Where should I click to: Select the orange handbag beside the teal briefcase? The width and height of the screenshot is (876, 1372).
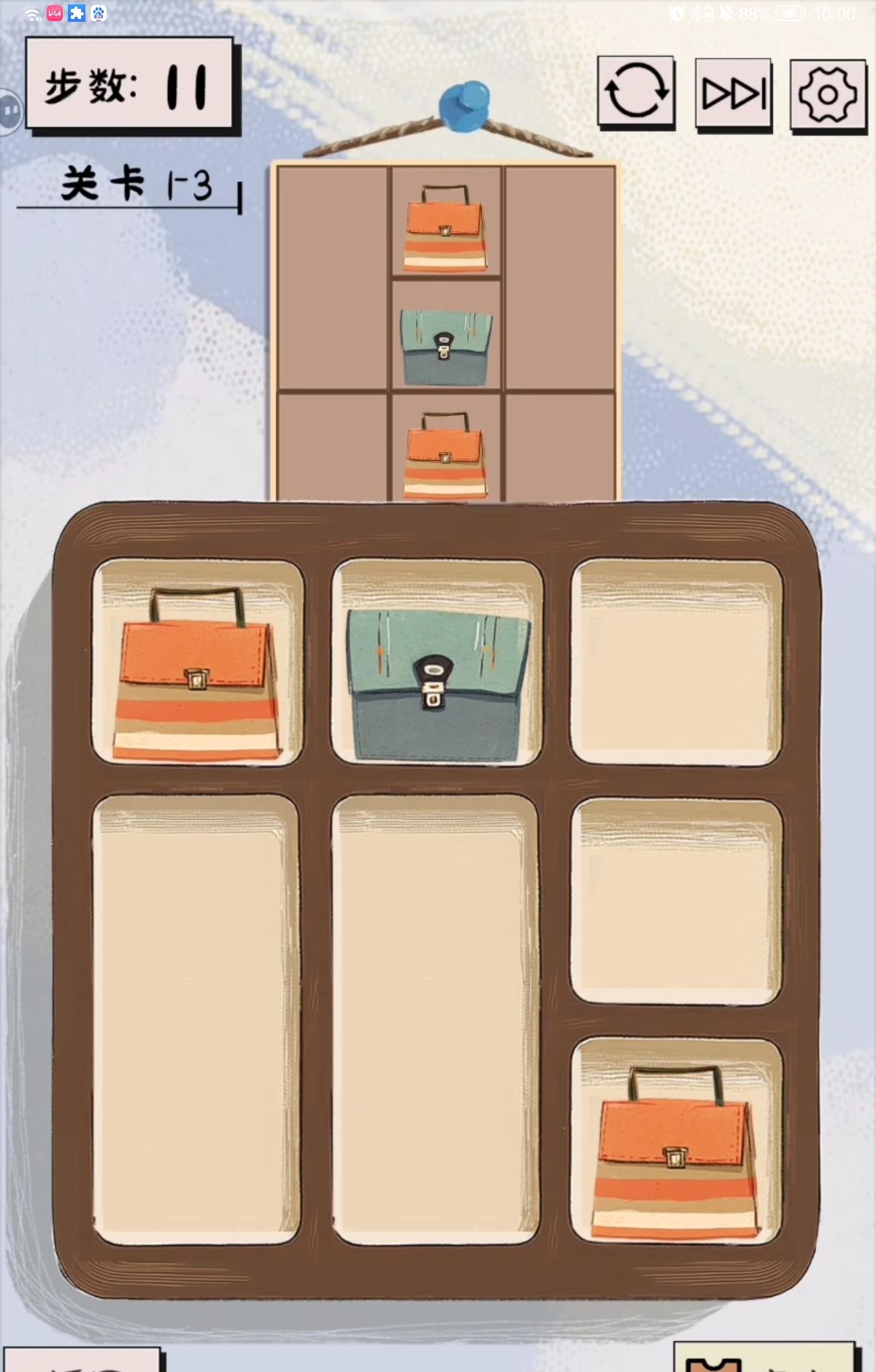coord(196,679)
